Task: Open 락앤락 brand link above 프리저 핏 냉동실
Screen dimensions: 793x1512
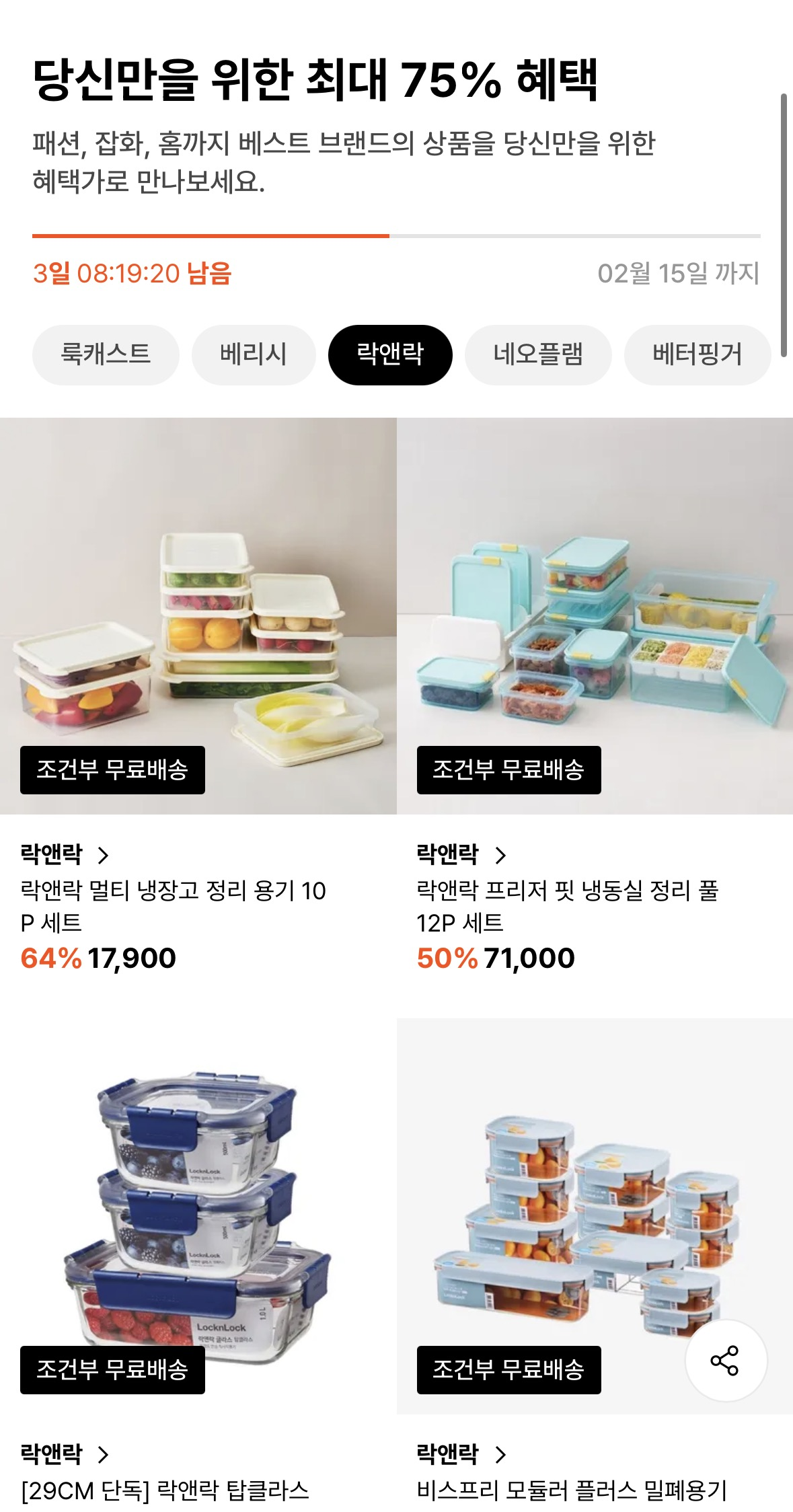Action: pyautogui.click(x=461, y=854)
